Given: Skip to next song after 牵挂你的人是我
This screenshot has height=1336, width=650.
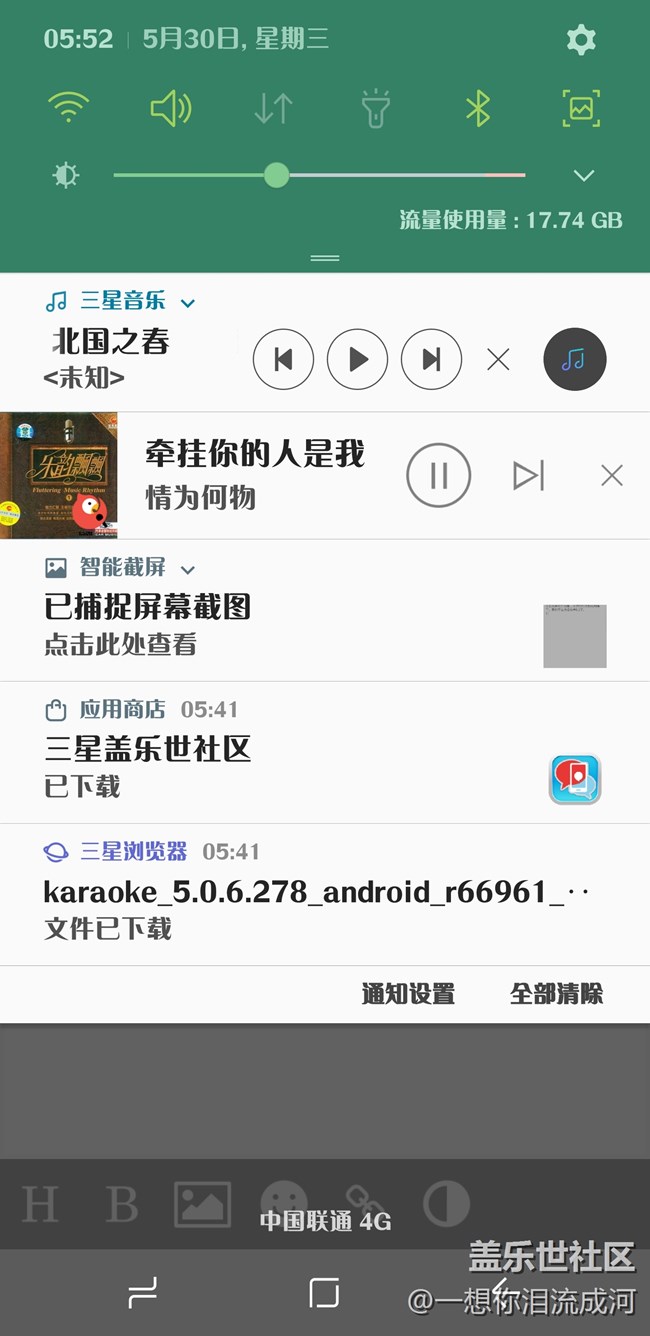Looking at the screenshot, I should tap(528, 475).
